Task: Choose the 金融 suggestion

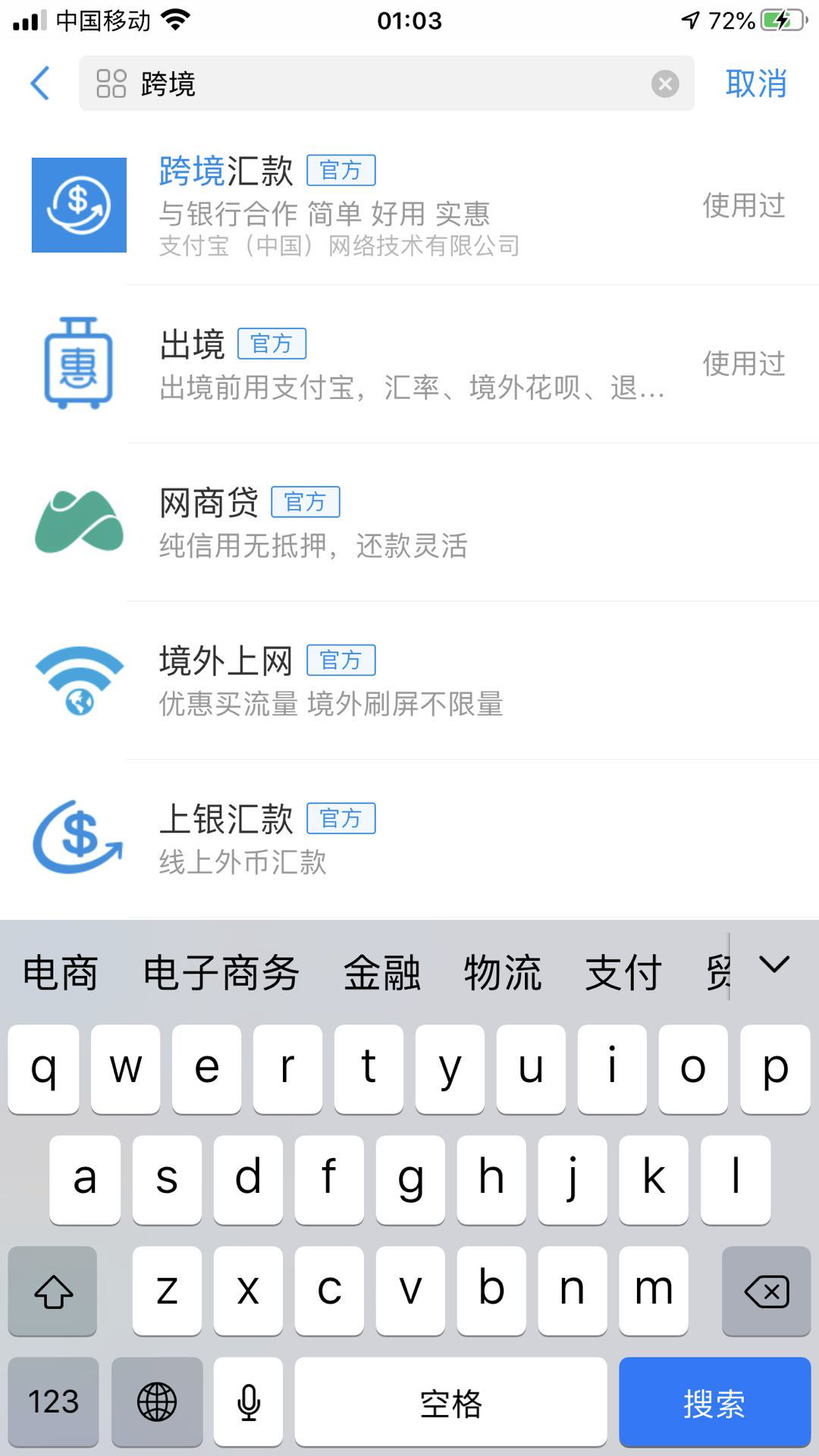Action: click(381, 973)
